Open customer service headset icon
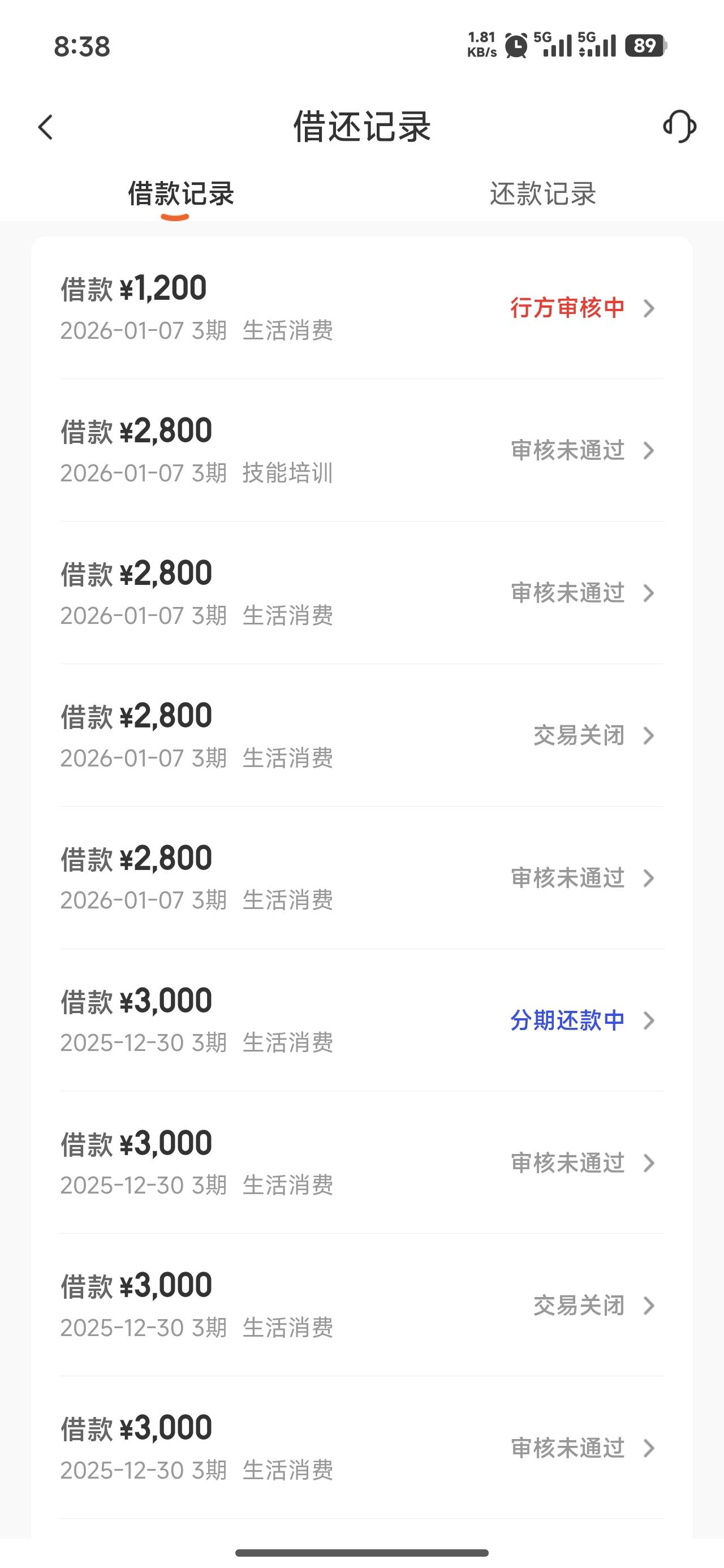Viewport: 724px width, 1568px height. [x=679, y=127]
